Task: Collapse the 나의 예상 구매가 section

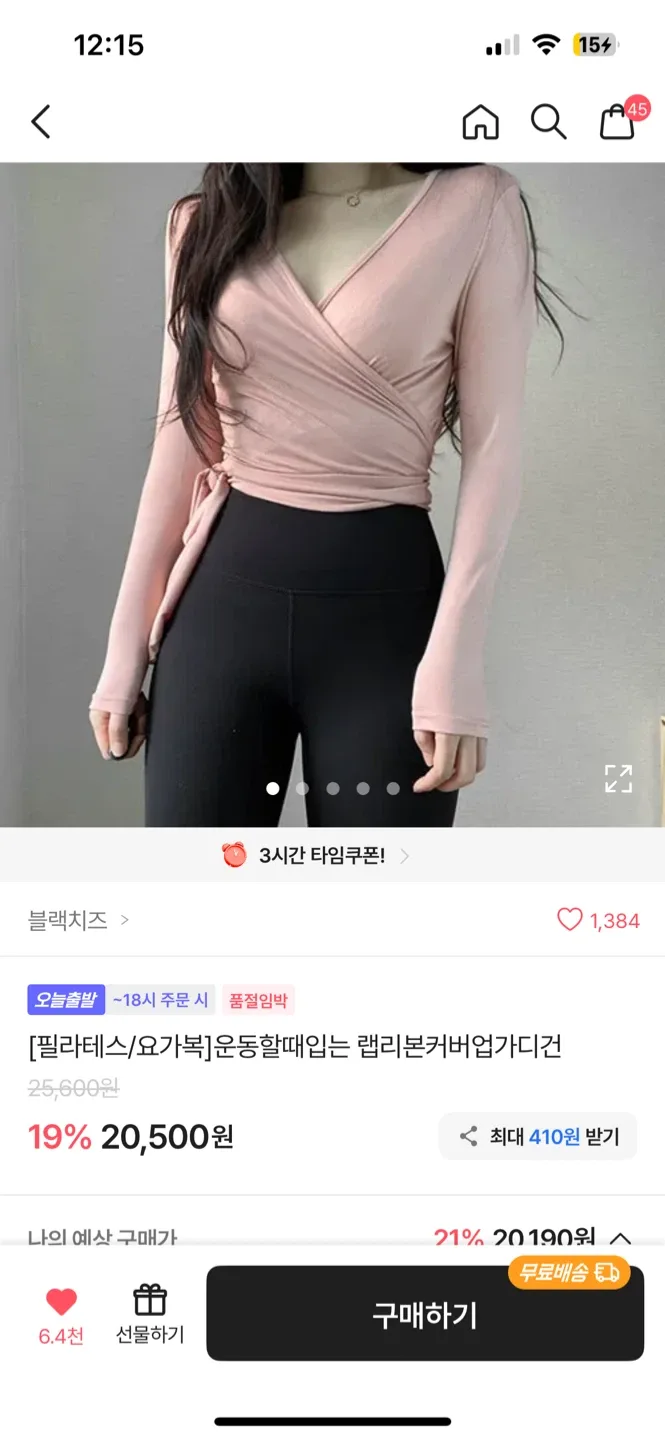Action: click(620, 1239)
